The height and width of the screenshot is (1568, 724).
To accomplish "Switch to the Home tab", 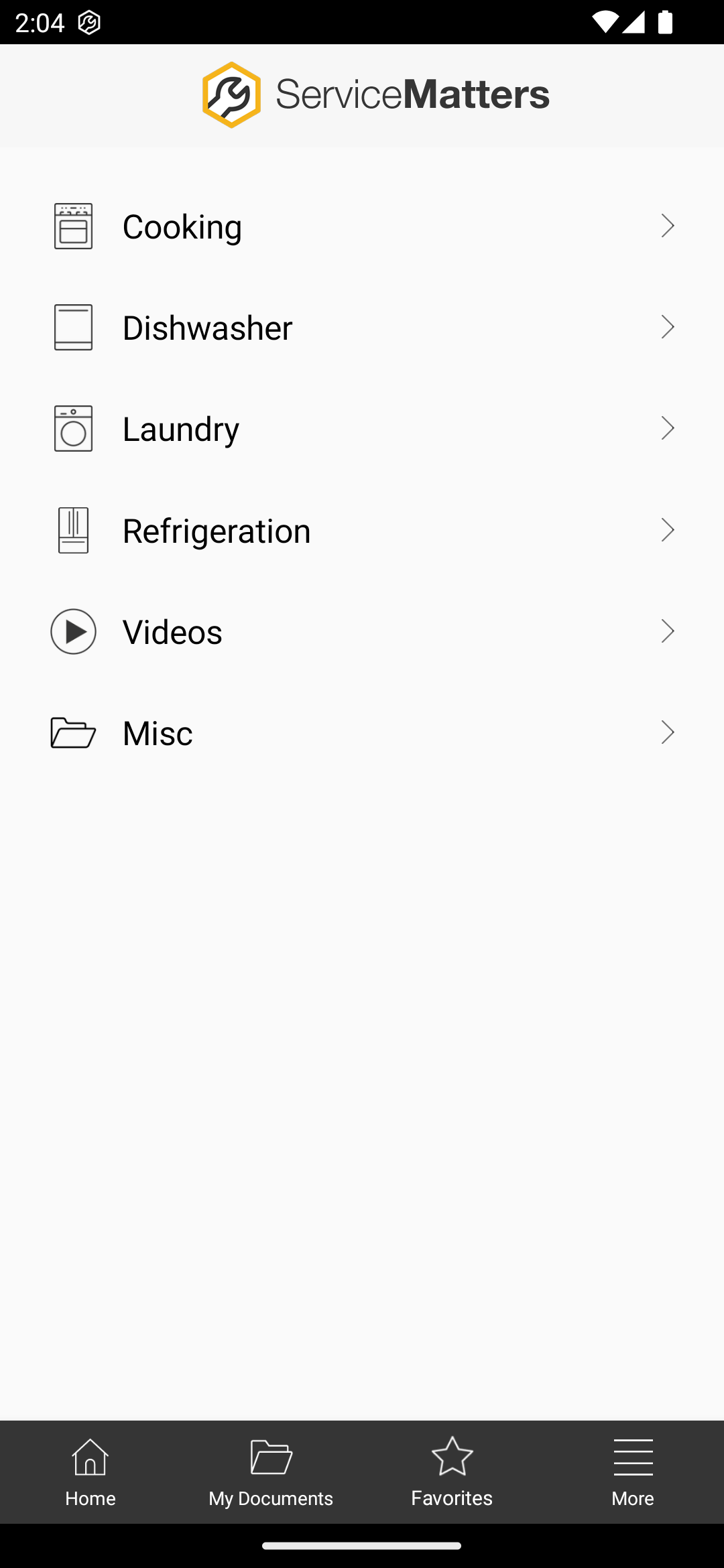I will pyautogui.click(x=90, y=1472).
